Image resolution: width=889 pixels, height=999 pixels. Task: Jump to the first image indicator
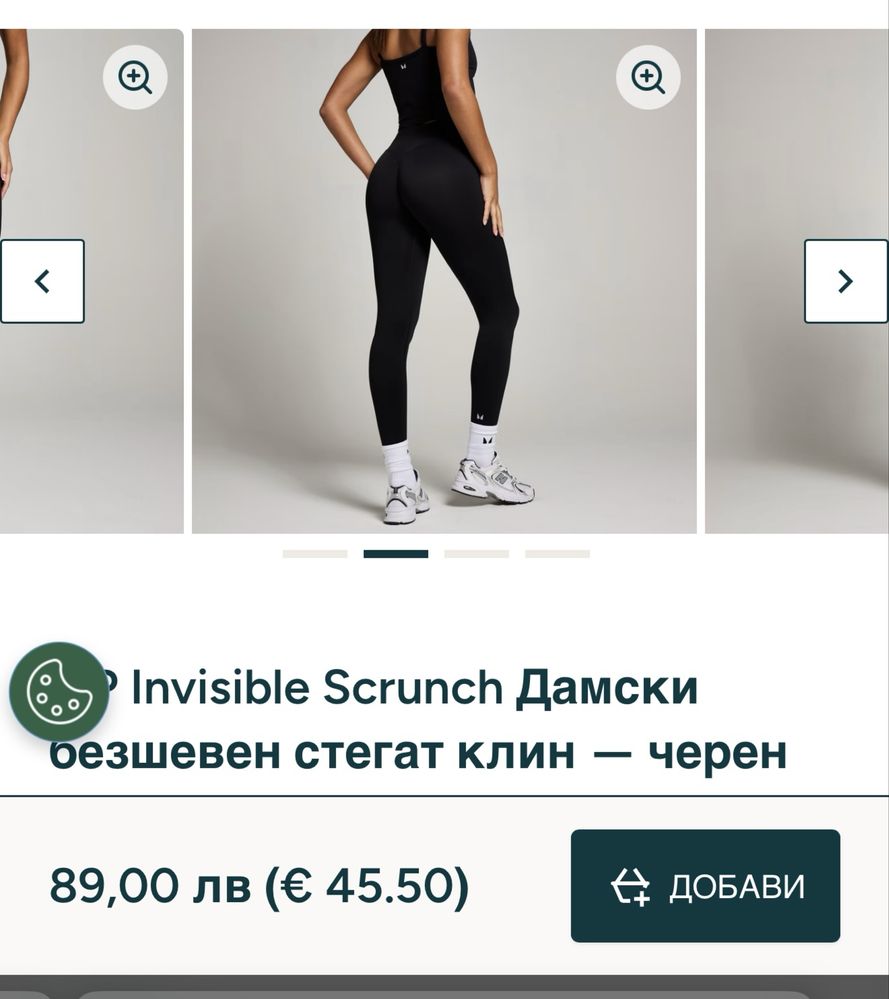click(x=315, y=554)
